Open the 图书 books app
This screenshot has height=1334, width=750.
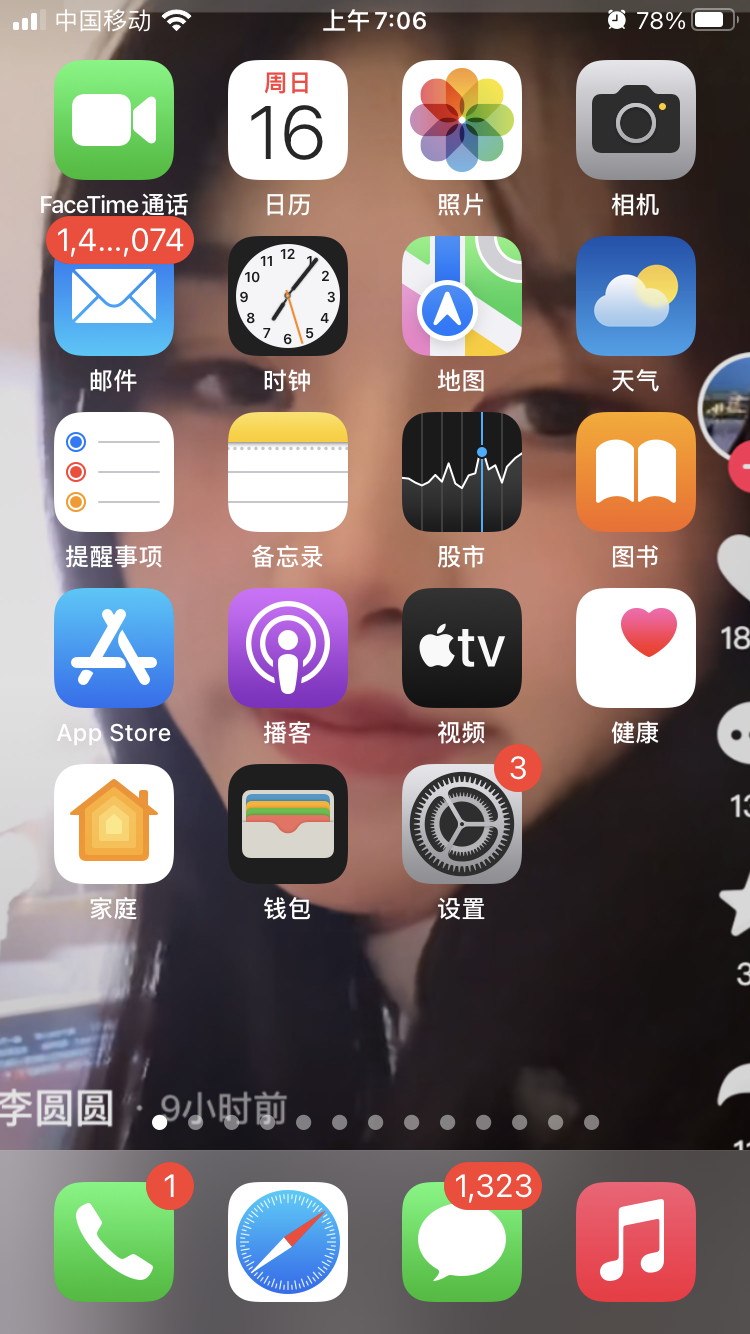[x=636, y=472]
